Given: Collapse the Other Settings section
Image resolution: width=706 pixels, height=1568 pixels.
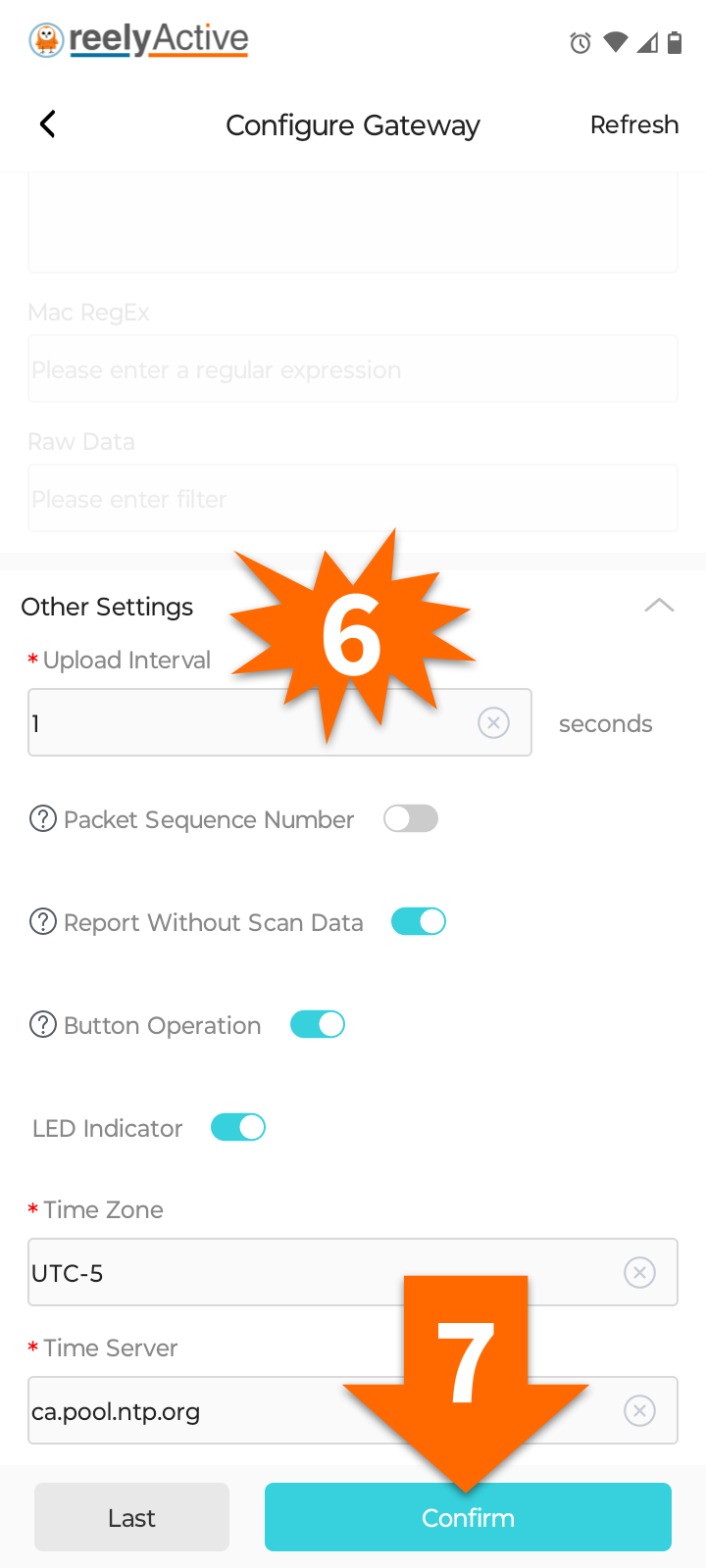Looking at the screenshot, I should [x=659, y=606].
